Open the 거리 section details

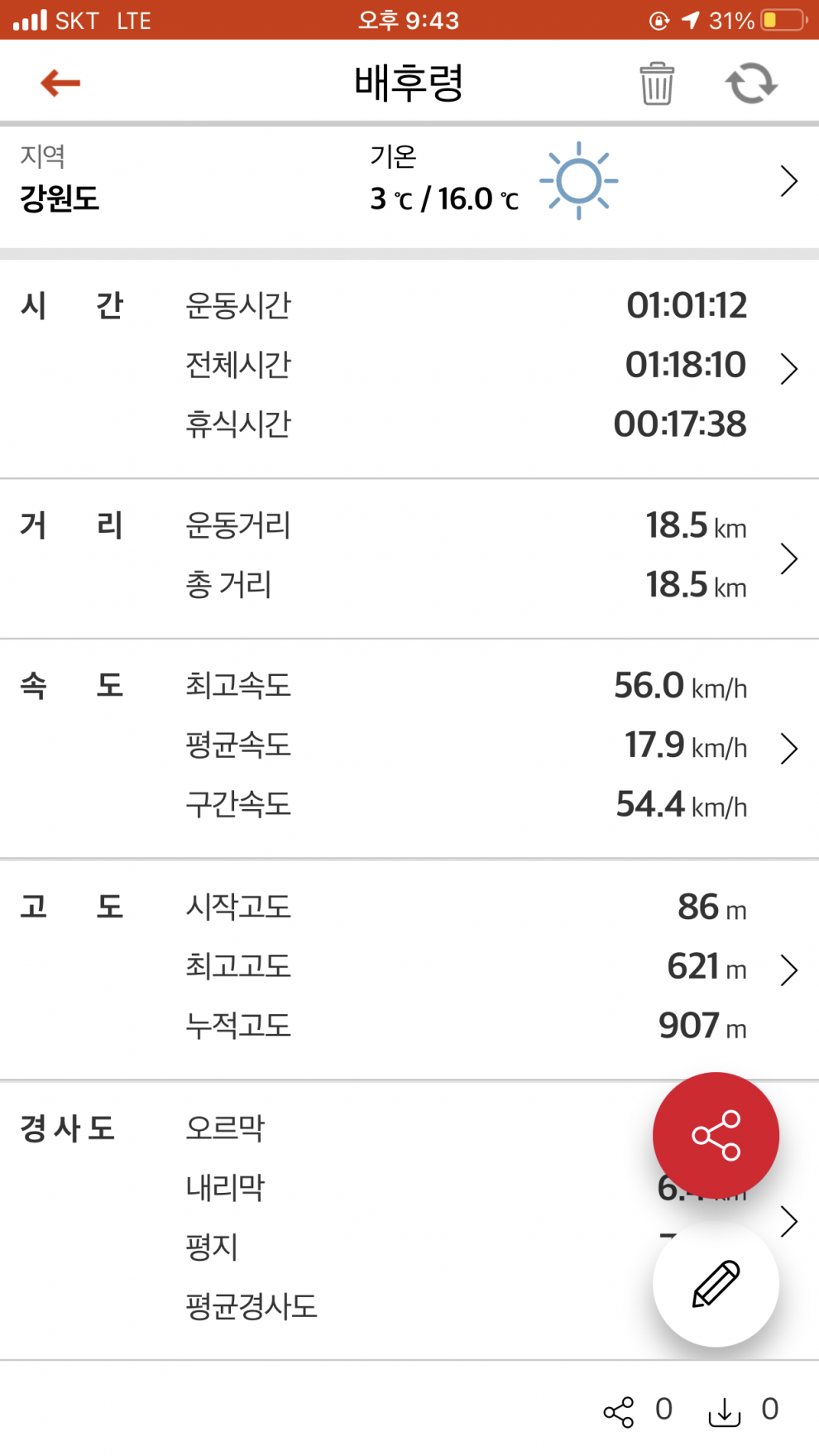coord(409,558)
